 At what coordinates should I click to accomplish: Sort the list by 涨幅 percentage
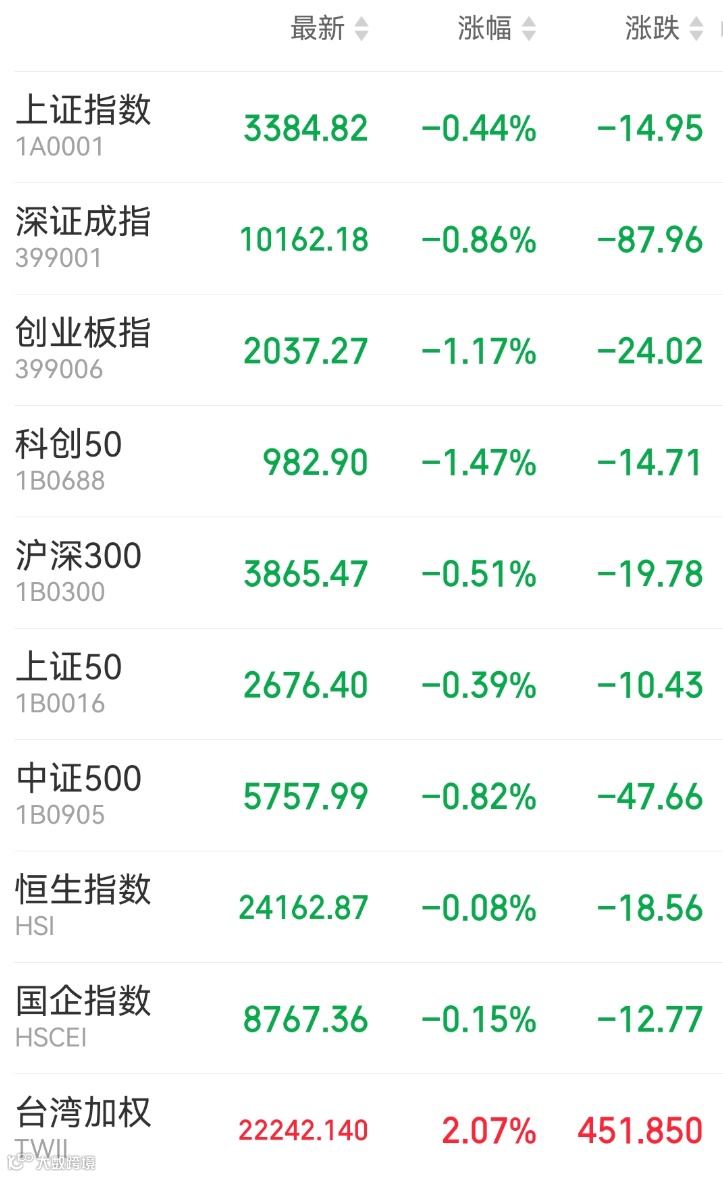(x=497, y=29)
